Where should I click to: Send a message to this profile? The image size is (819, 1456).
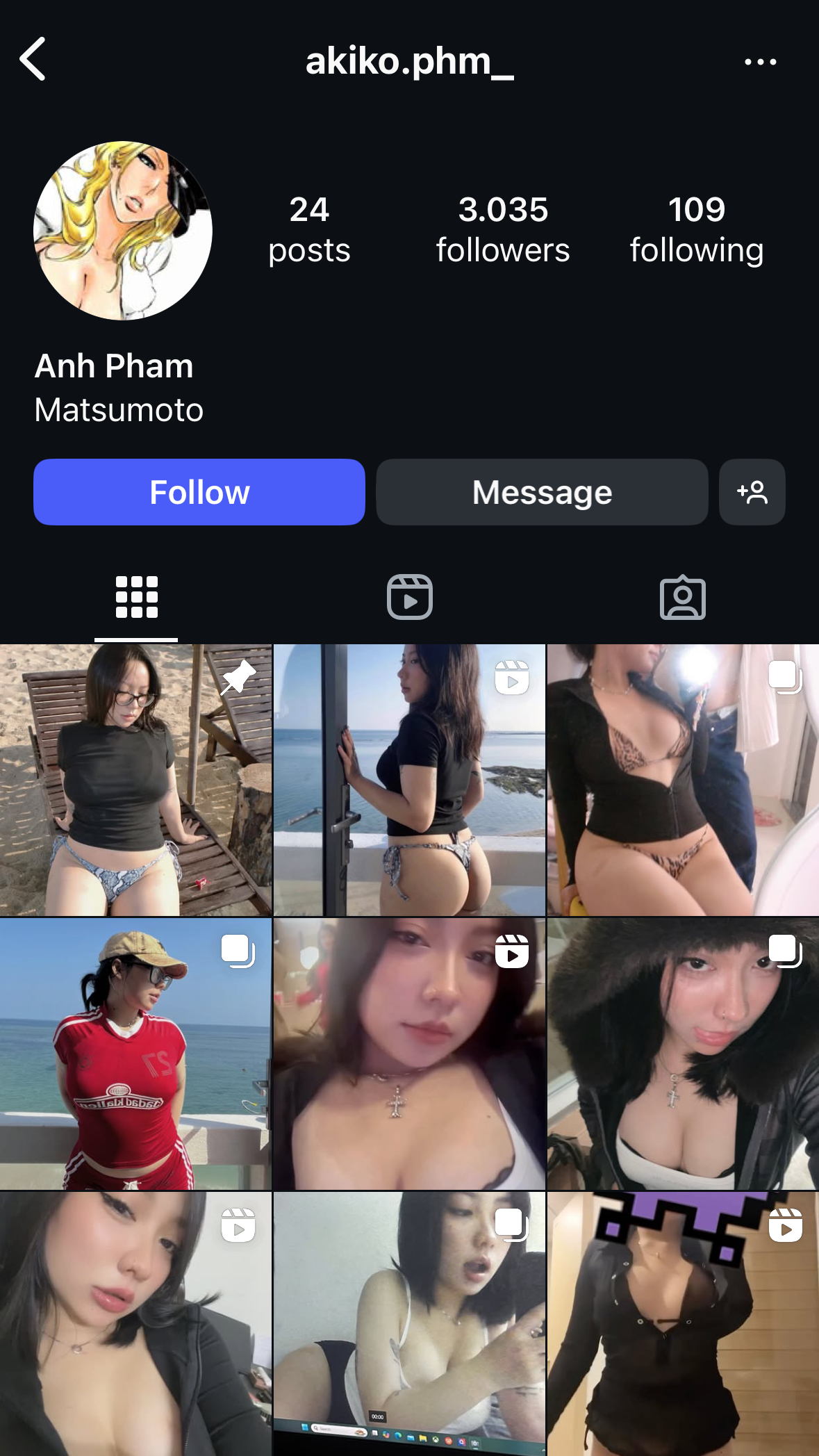coord(542,492)
